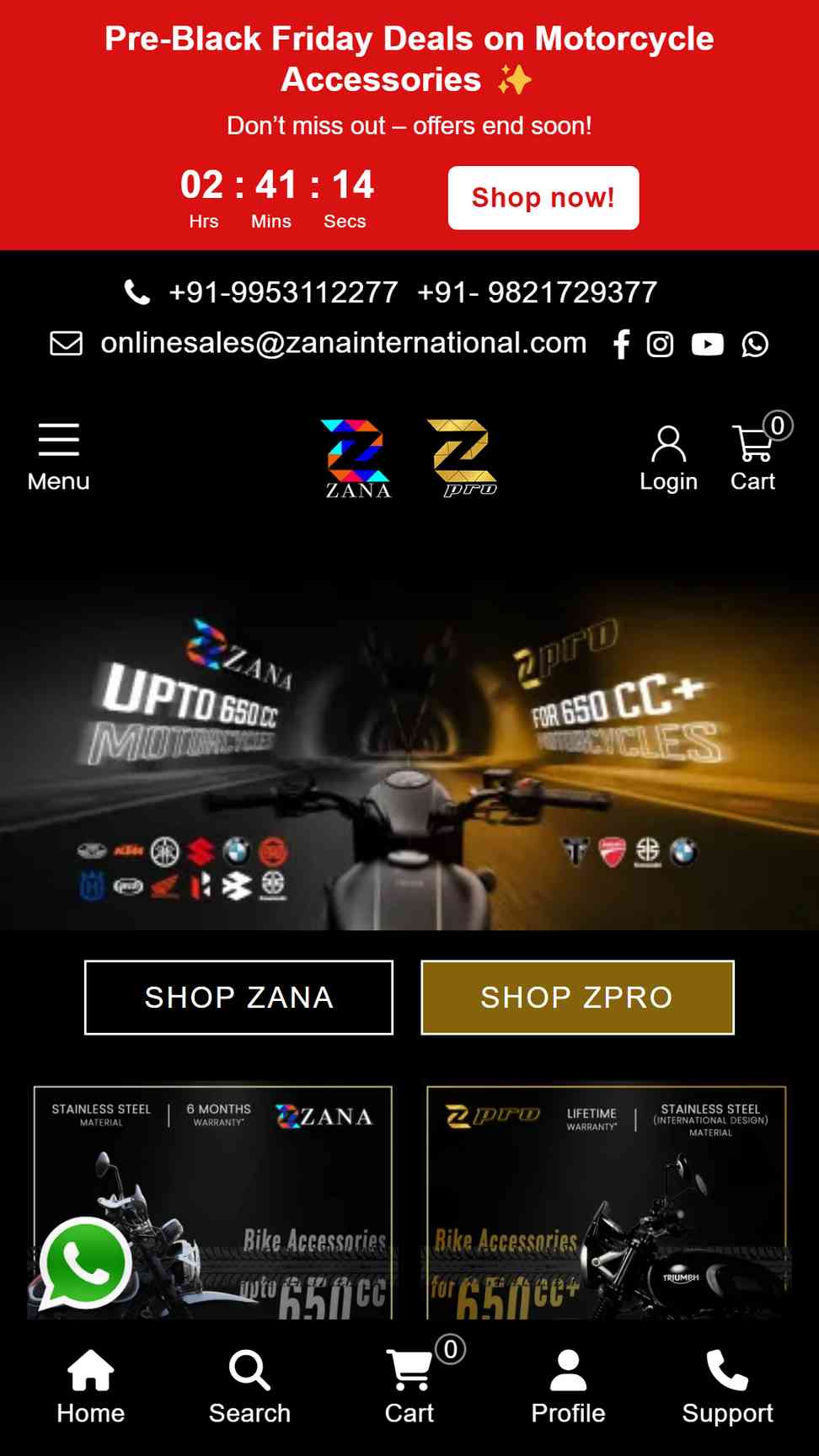Switch to the Search tab
819x1456 pixels.
pyautogui.click(x=249, y=1386)
